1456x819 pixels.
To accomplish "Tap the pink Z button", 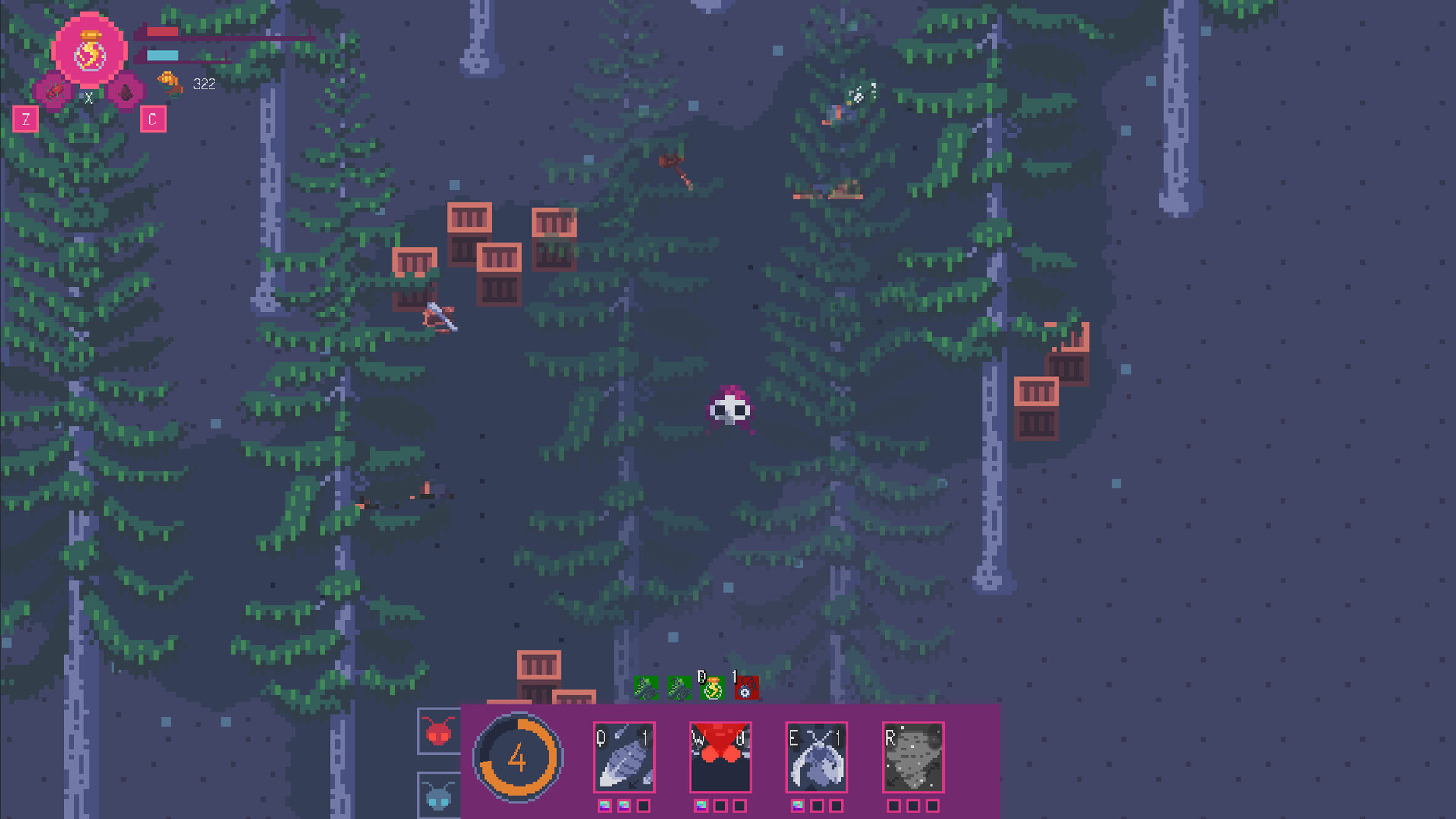I will [x=26, y=119].
